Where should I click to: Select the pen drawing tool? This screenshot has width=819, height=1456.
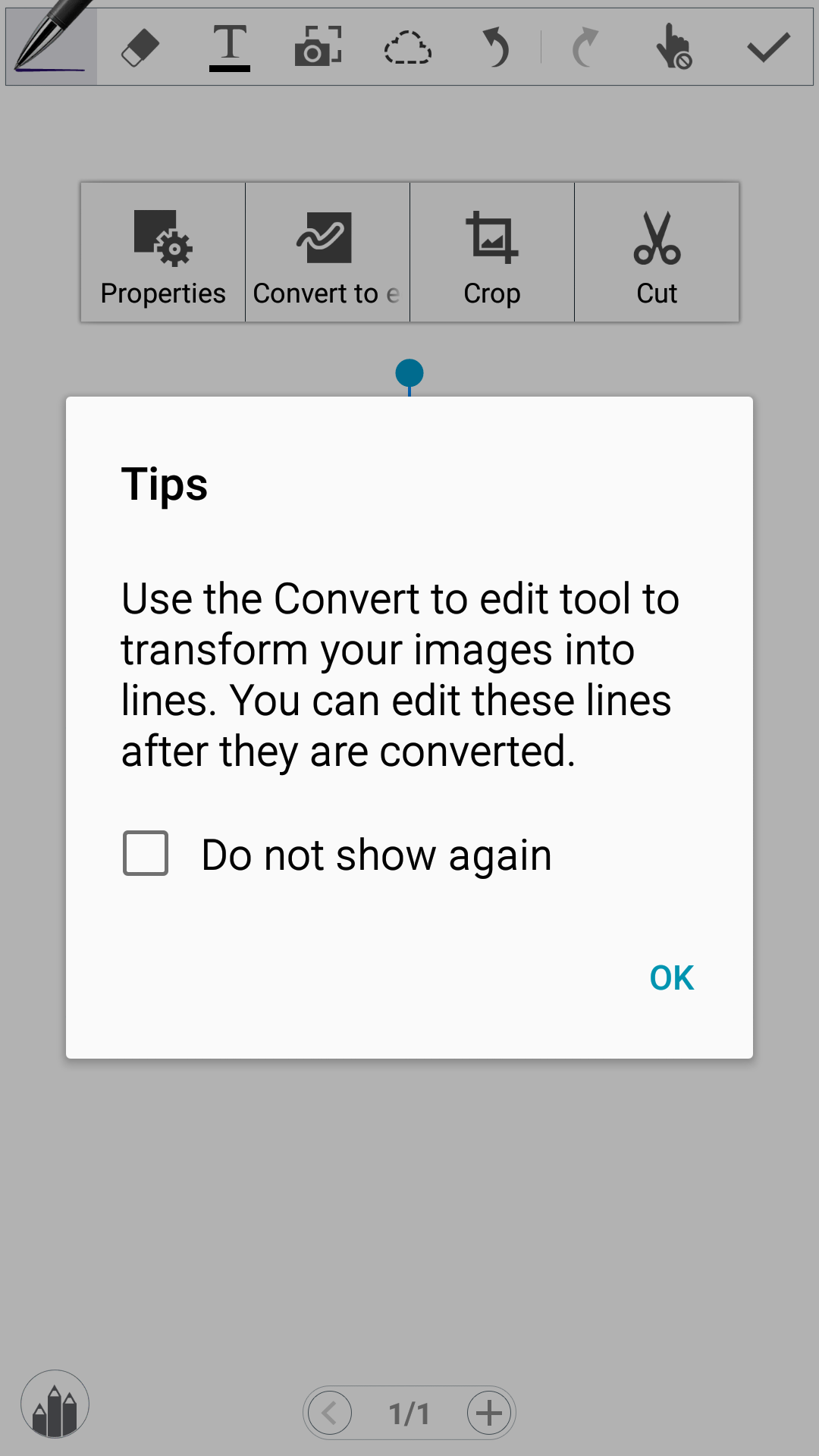(x=52, y=44)
